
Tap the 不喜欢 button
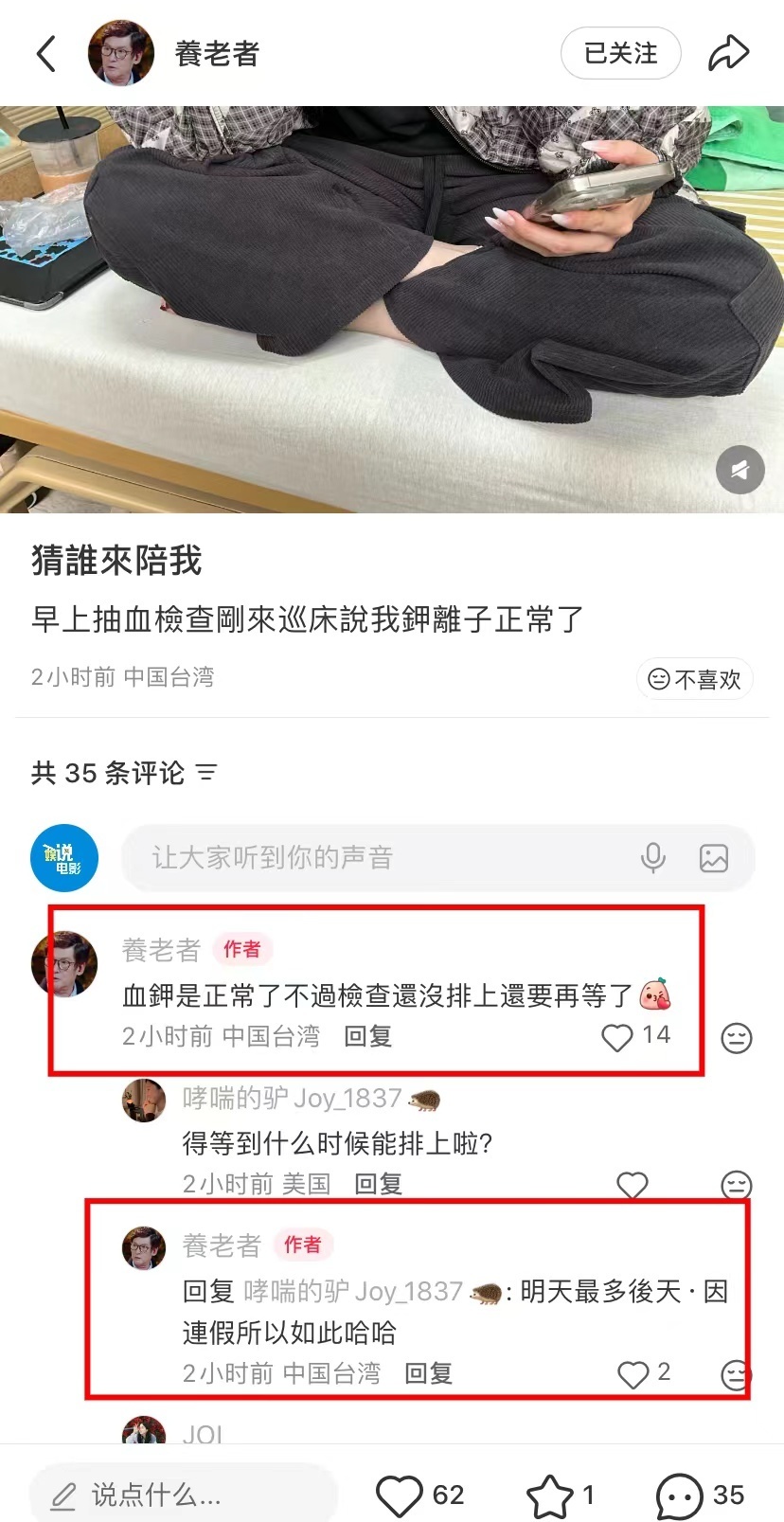click(x=694, y=678)
